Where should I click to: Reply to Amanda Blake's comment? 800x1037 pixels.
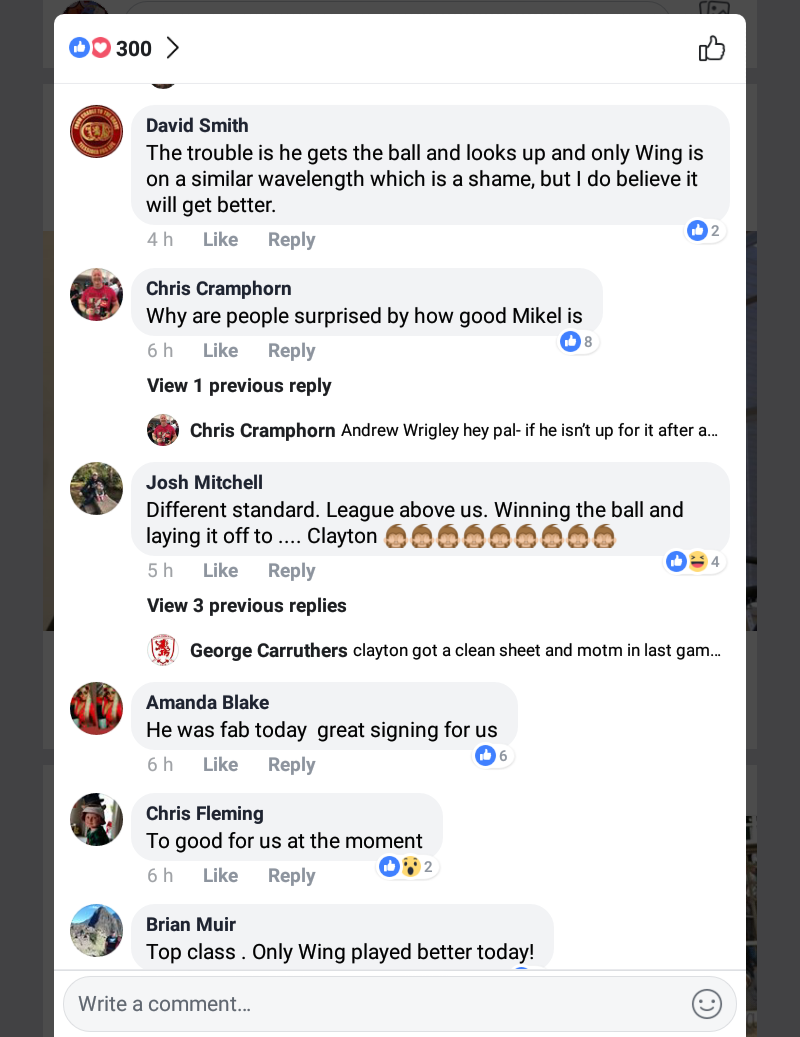(291, 765)
